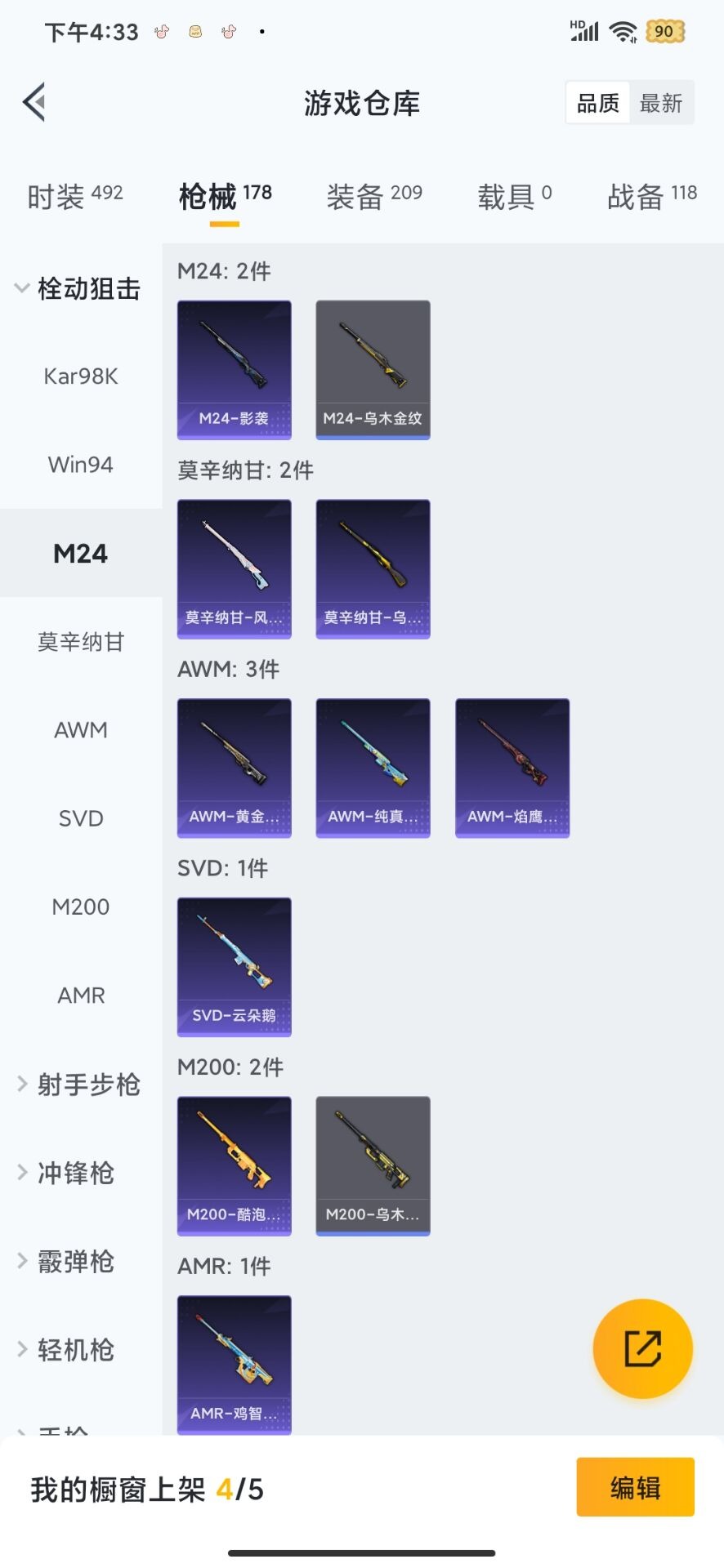724x1568 pixels.
Task: View the M200-酷泡 weapon skin
Action: point(234,1165)
